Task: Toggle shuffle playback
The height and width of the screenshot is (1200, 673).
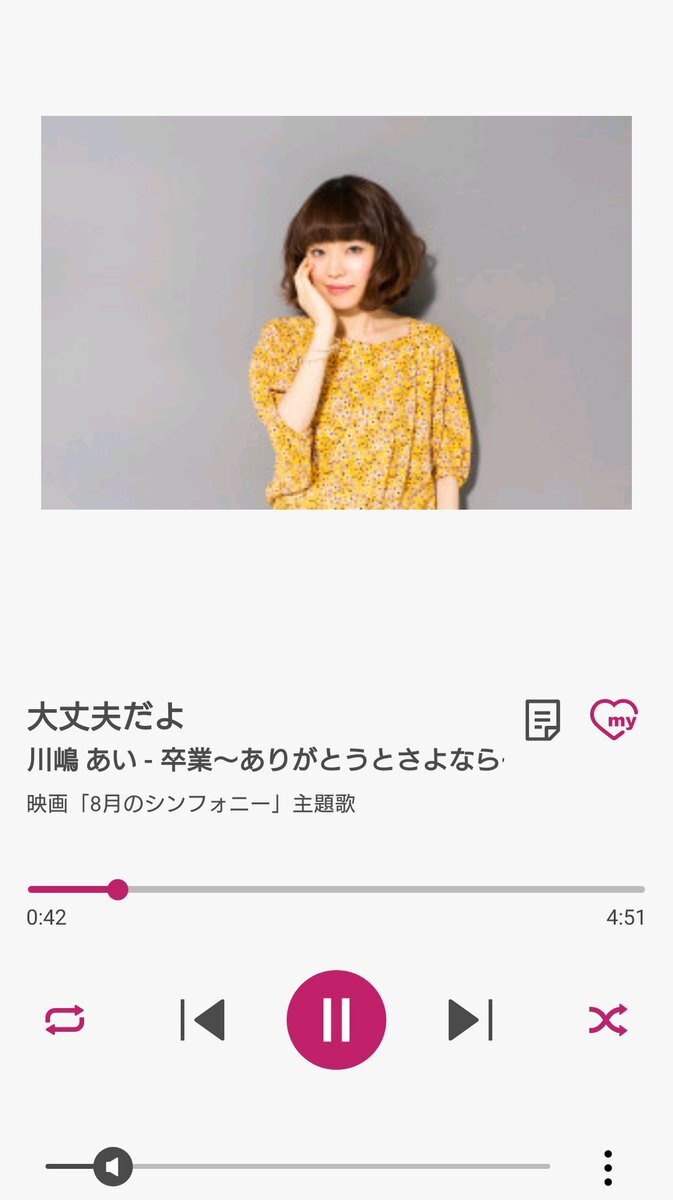Action: [x=607, y=1020]
